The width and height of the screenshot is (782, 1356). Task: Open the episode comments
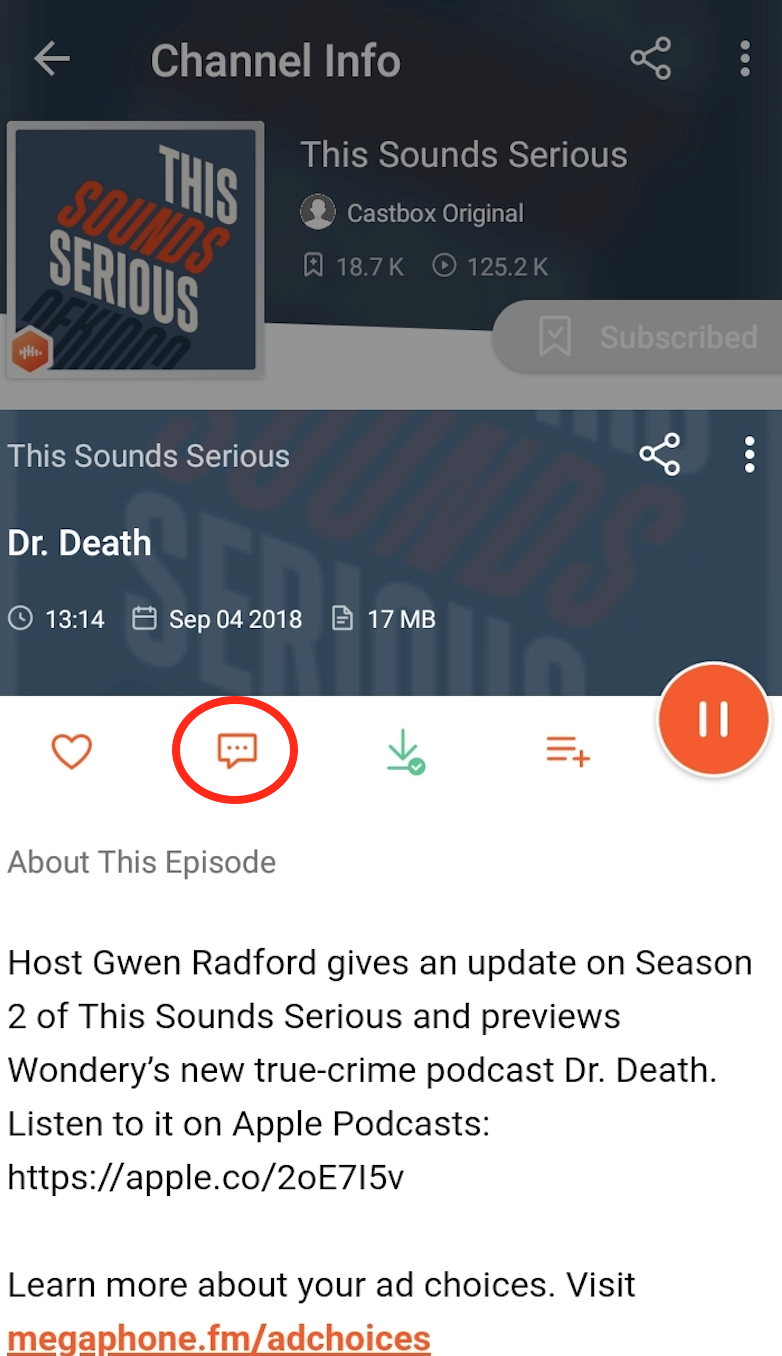tap(237, 750)
